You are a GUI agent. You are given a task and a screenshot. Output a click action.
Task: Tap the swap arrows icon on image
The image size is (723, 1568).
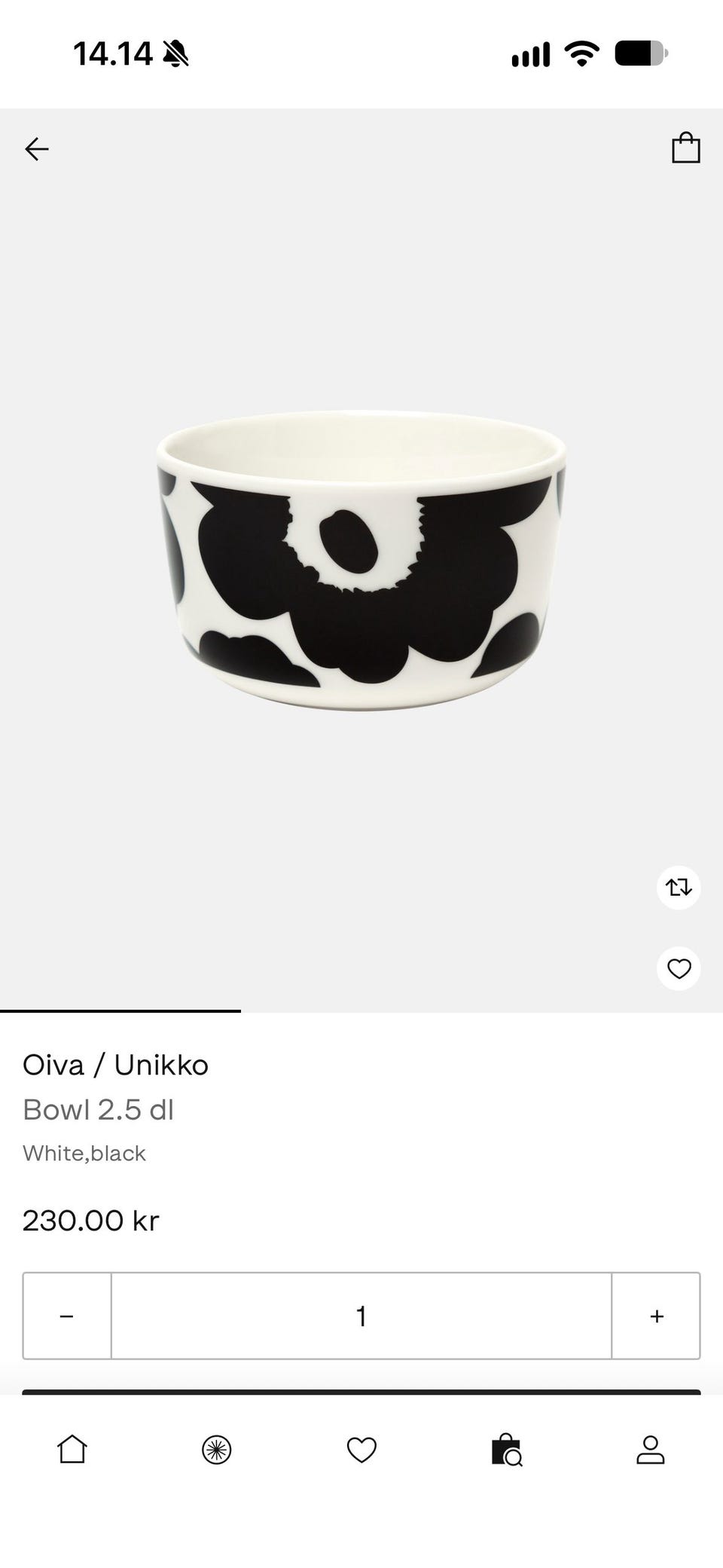point(679,887)
